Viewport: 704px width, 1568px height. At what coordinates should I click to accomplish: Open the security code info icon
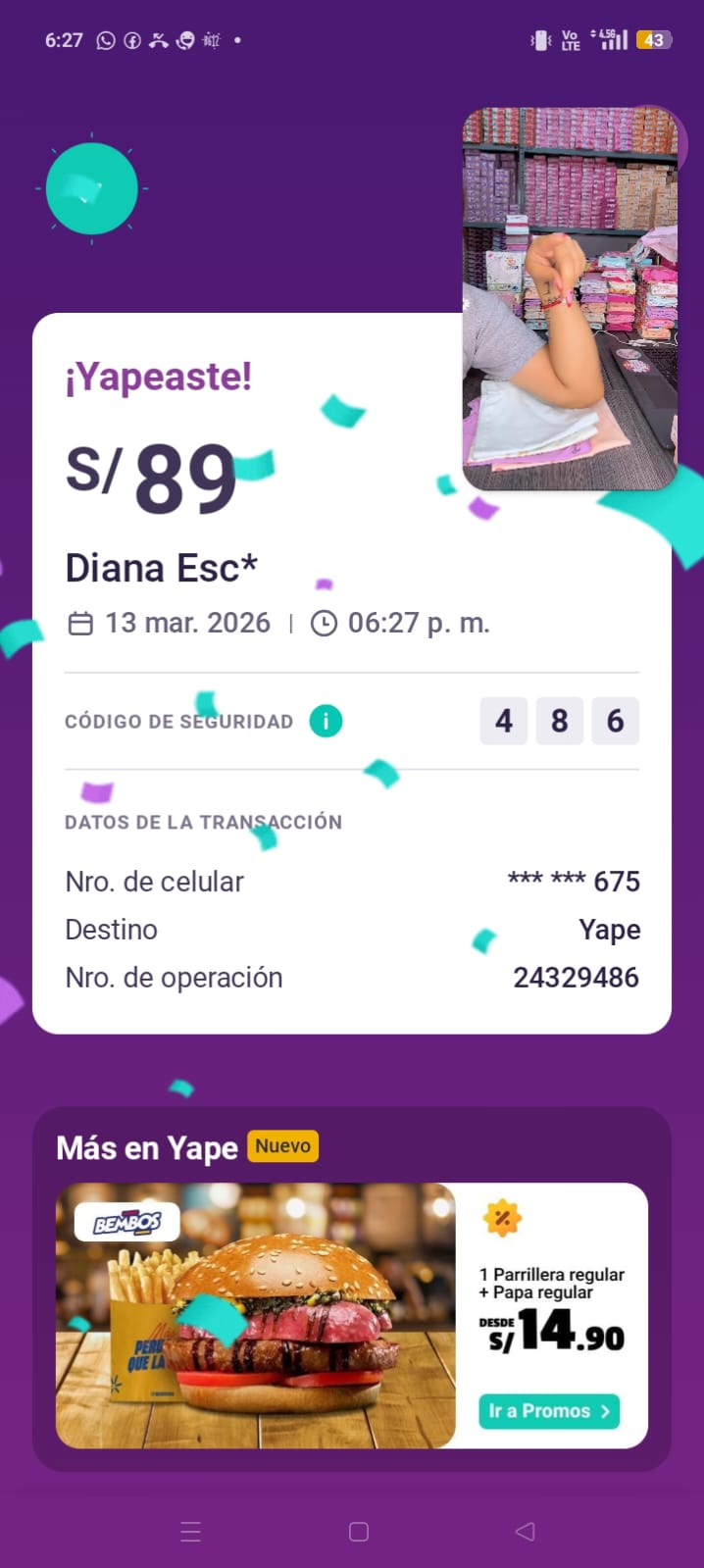point(326,721)
